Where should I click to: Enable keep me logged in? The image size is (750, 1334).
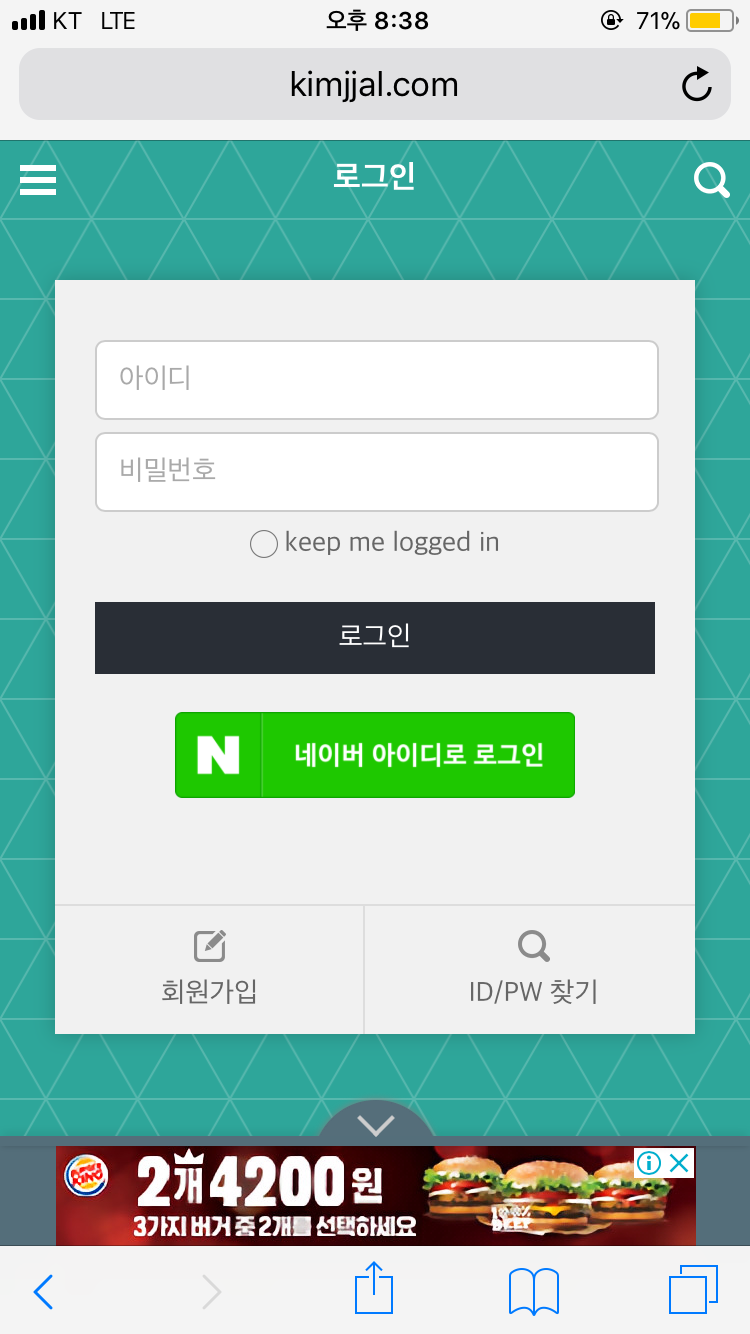pyautogui.click(x=264, y=544)
